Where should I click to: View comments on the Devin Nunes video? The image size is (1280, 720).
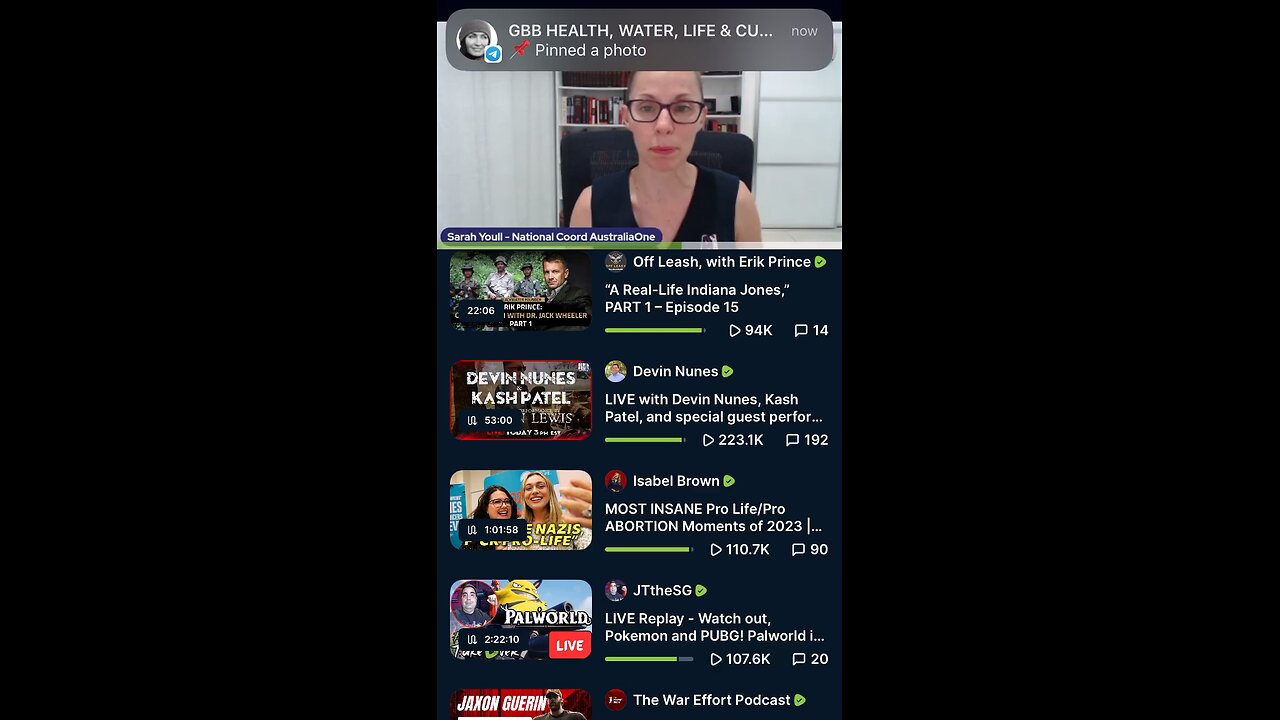(x=806, y=440)
